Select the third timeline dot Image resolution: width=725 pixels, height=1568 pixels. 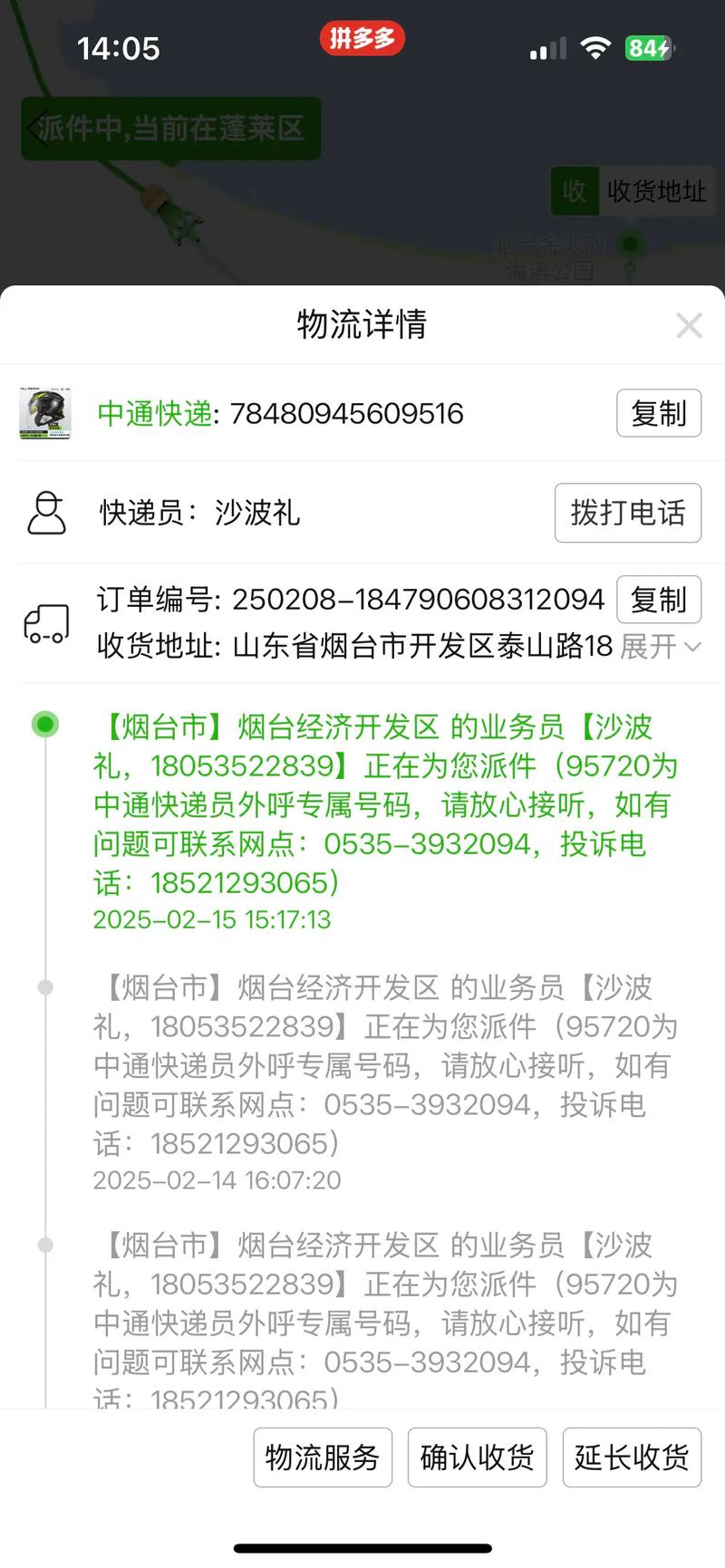tap(44, 1246)
